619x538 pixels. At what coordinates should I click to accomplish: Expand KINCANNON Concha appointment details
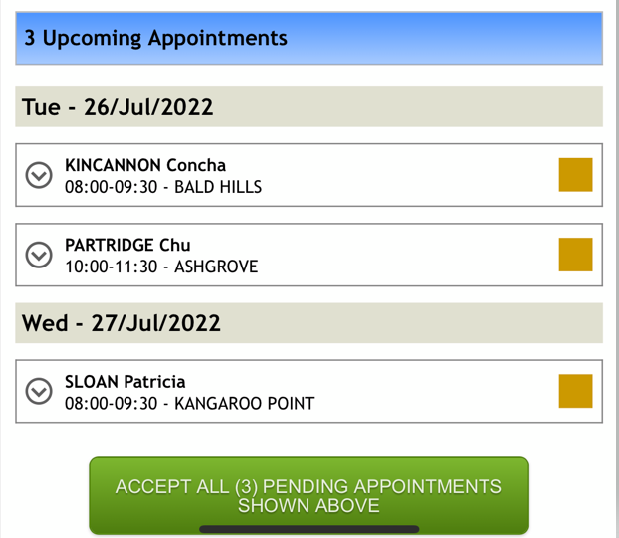[38, 175]
